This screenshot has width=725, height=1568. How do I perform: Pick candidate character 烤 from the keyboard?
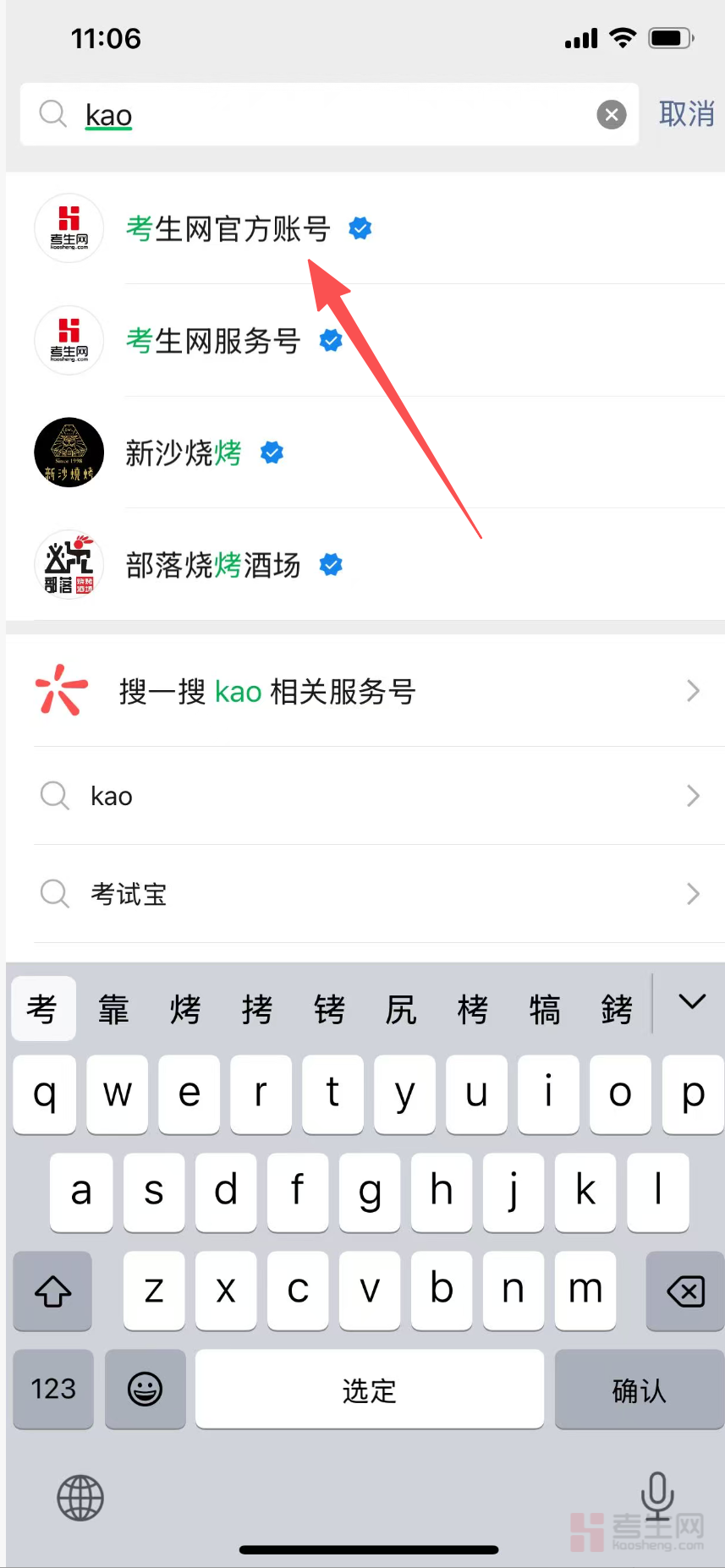click(x=185, y=1009)
